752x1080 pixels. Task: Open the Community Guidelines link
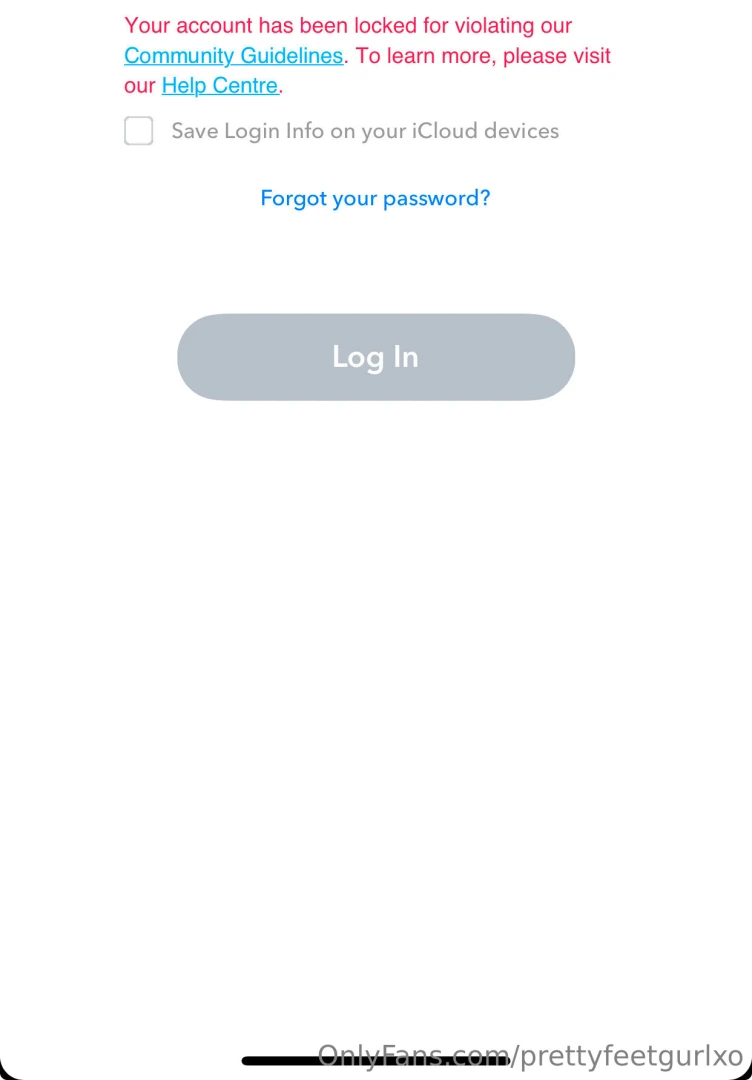(x=233, y=56)
